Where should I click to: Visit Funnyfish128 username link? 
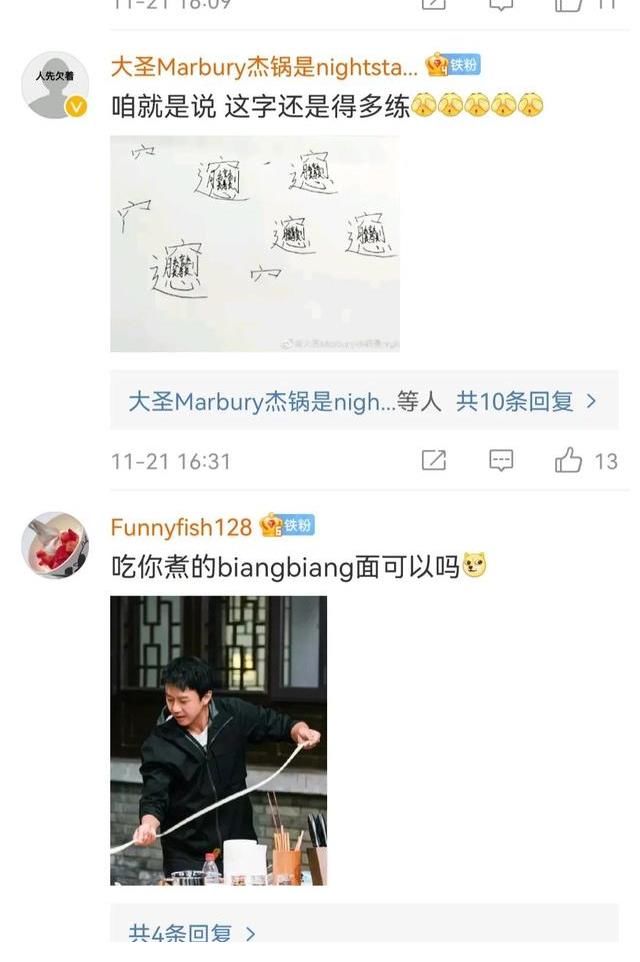click(x=181, y=527)
